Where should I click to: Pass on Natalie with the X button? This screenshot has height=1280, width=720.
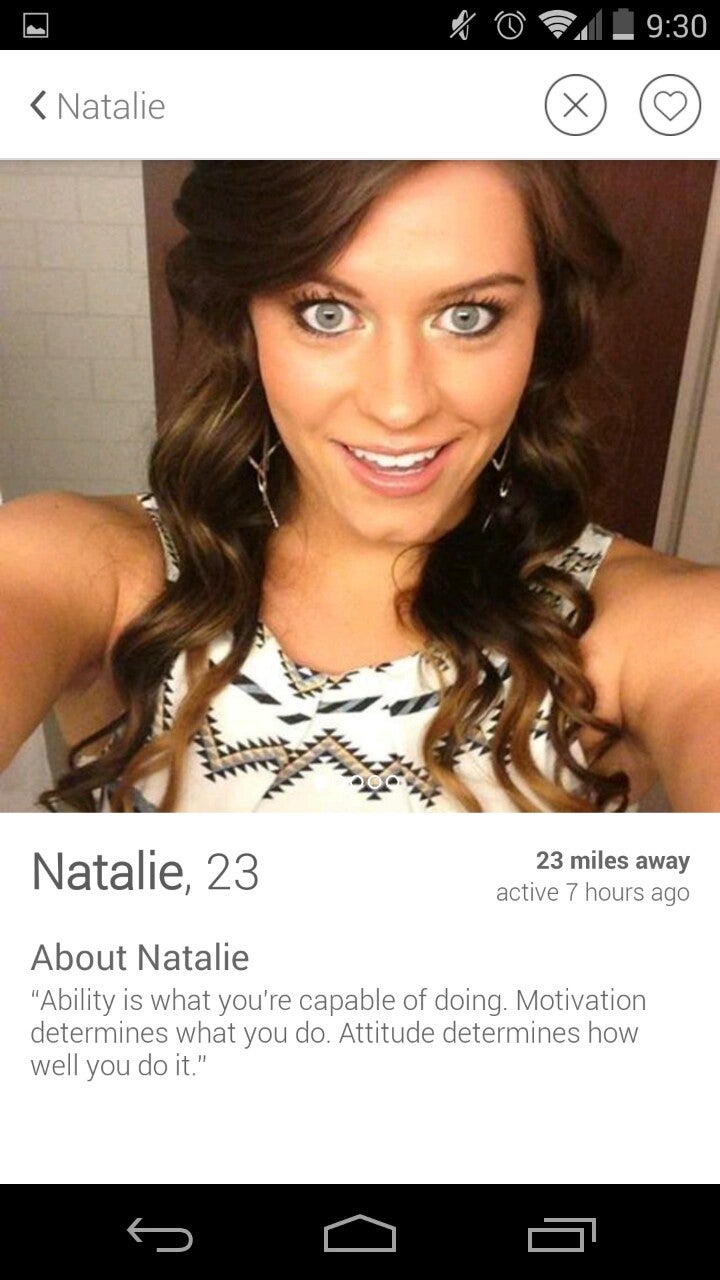pyautogui.click(x=575, y=105)
